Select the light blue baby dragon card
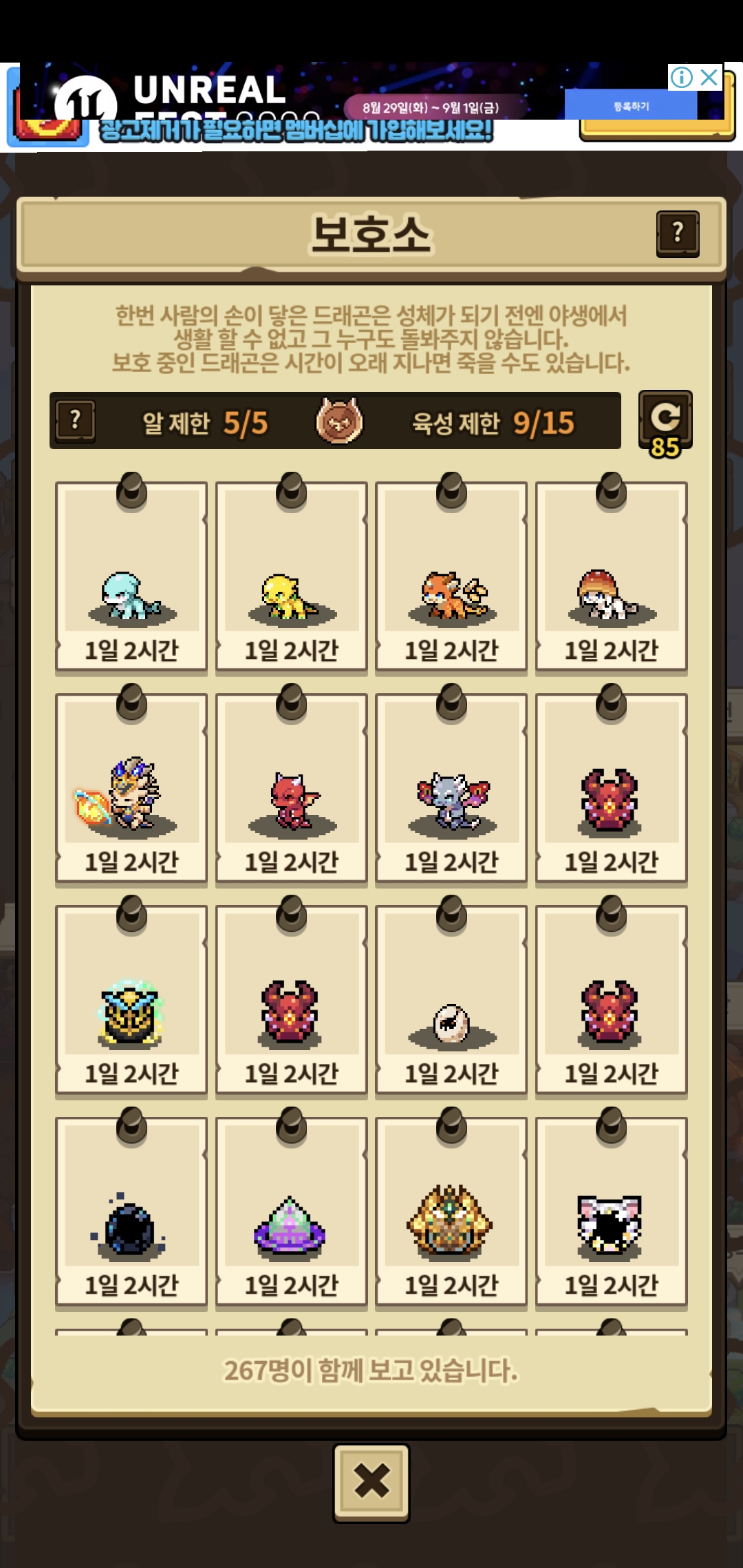This screenshot has width=743, height=1568. tap(131, 578)
